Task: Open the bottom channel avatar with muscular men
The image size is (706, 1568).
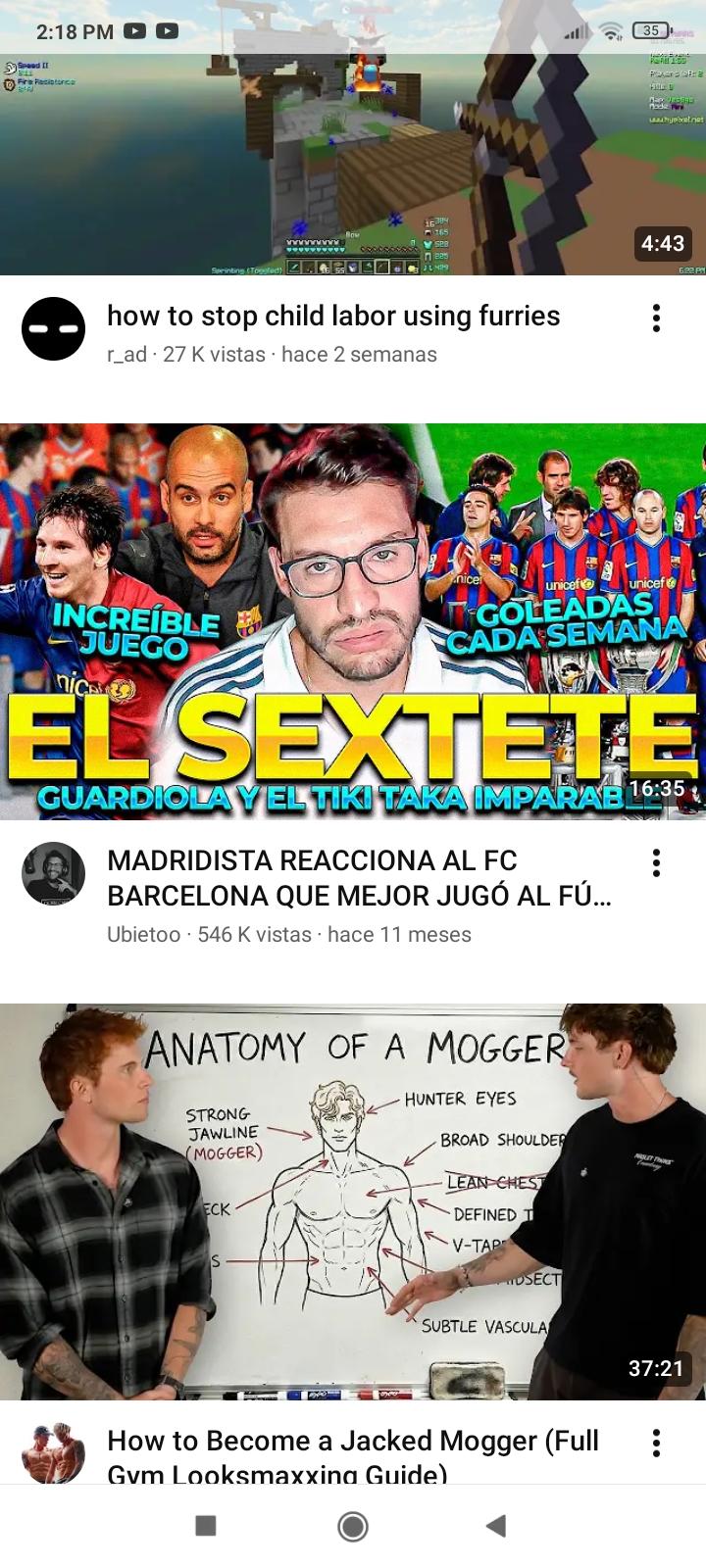Action: pos(54,1443)
